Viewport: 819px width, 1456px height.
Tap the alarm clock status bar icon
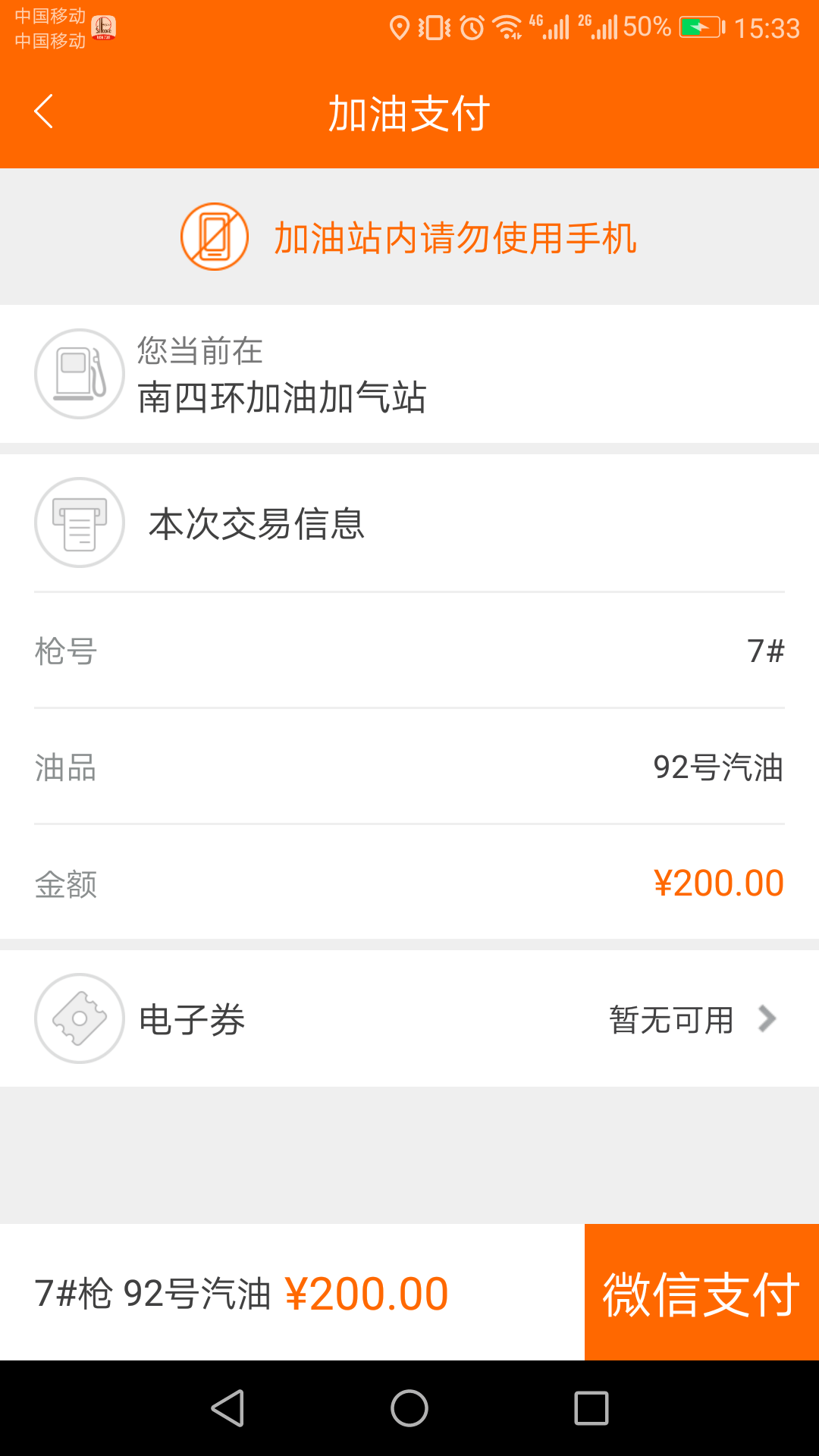click(x=472, y=25)
